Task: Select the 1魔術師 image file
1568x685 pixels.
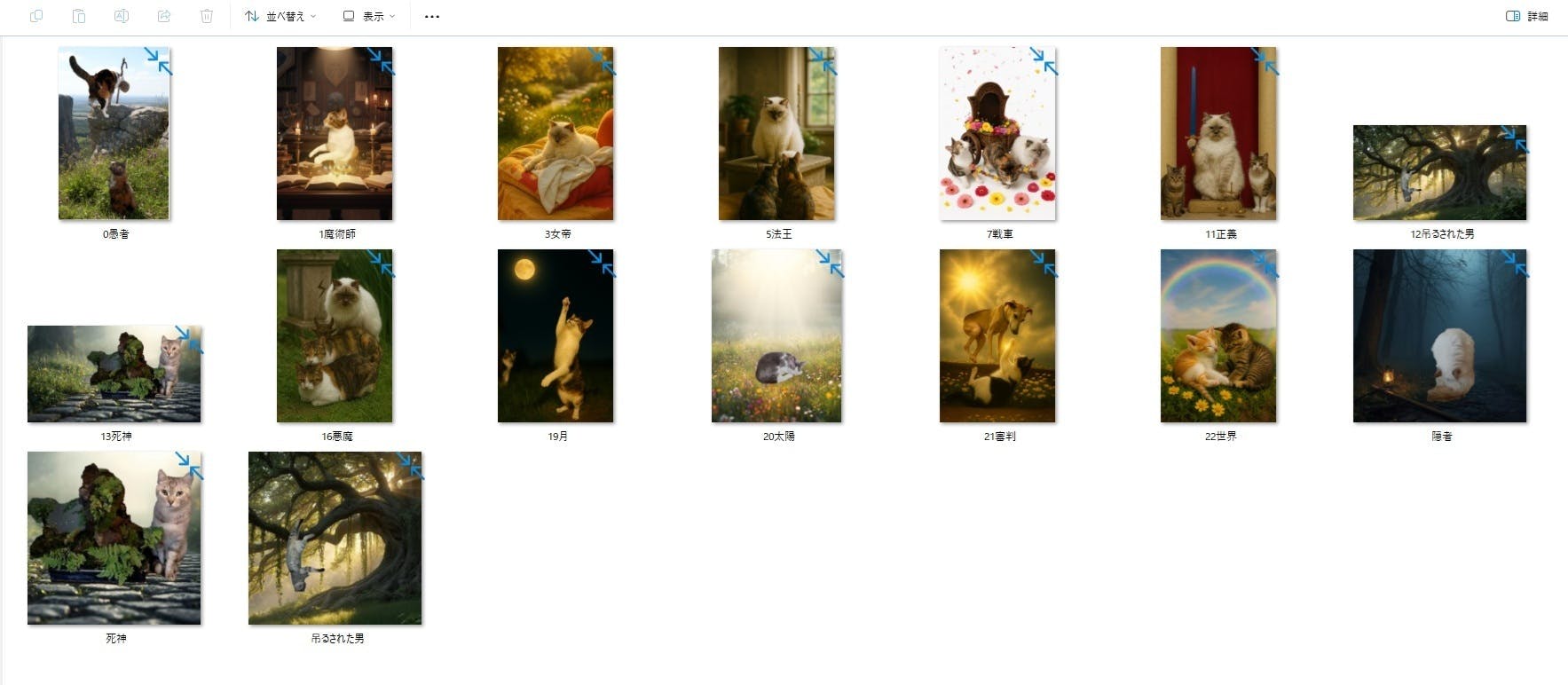Action: click(x=335, y=133)
